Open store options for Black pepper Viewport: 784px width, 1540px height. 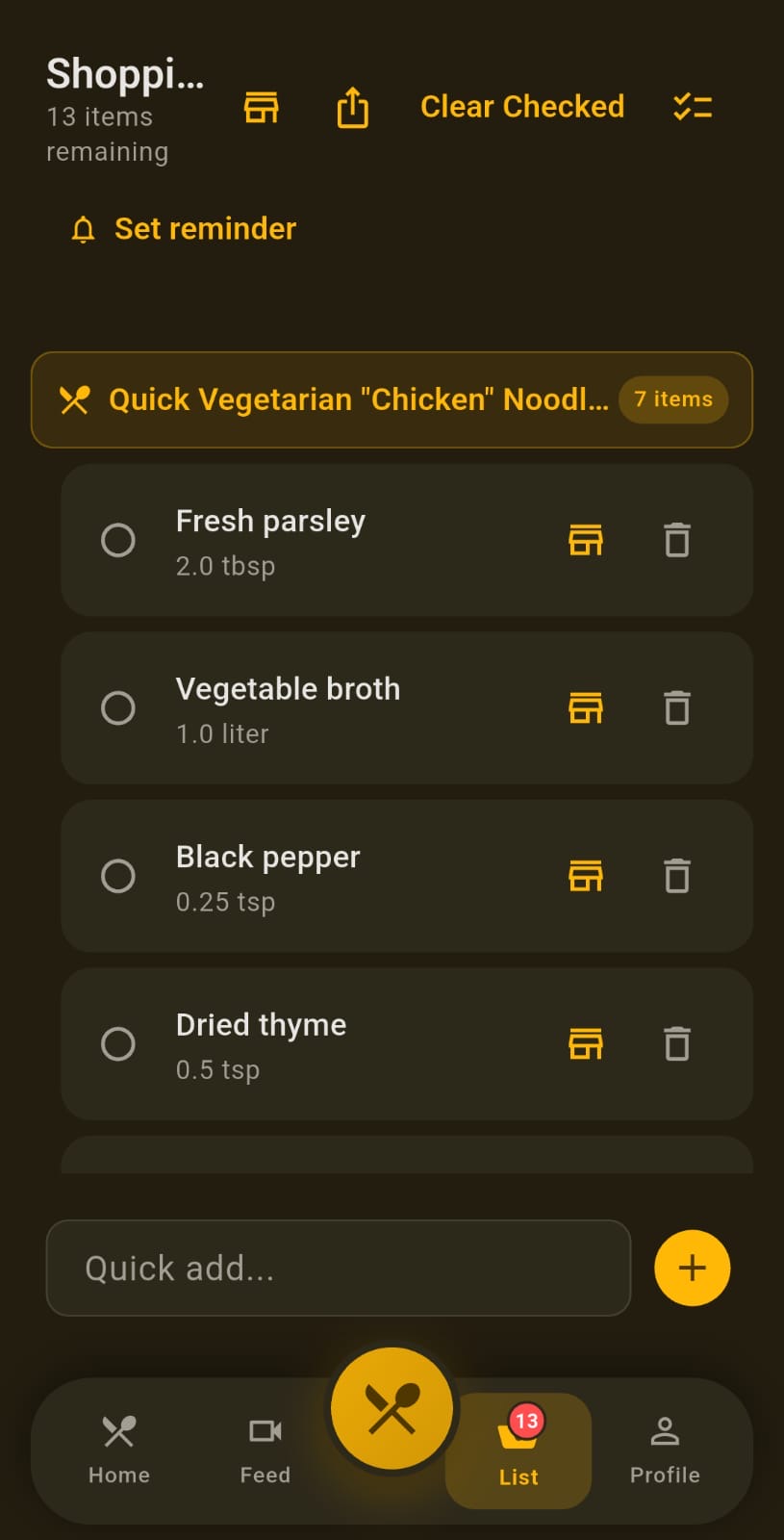pos(585,876)
